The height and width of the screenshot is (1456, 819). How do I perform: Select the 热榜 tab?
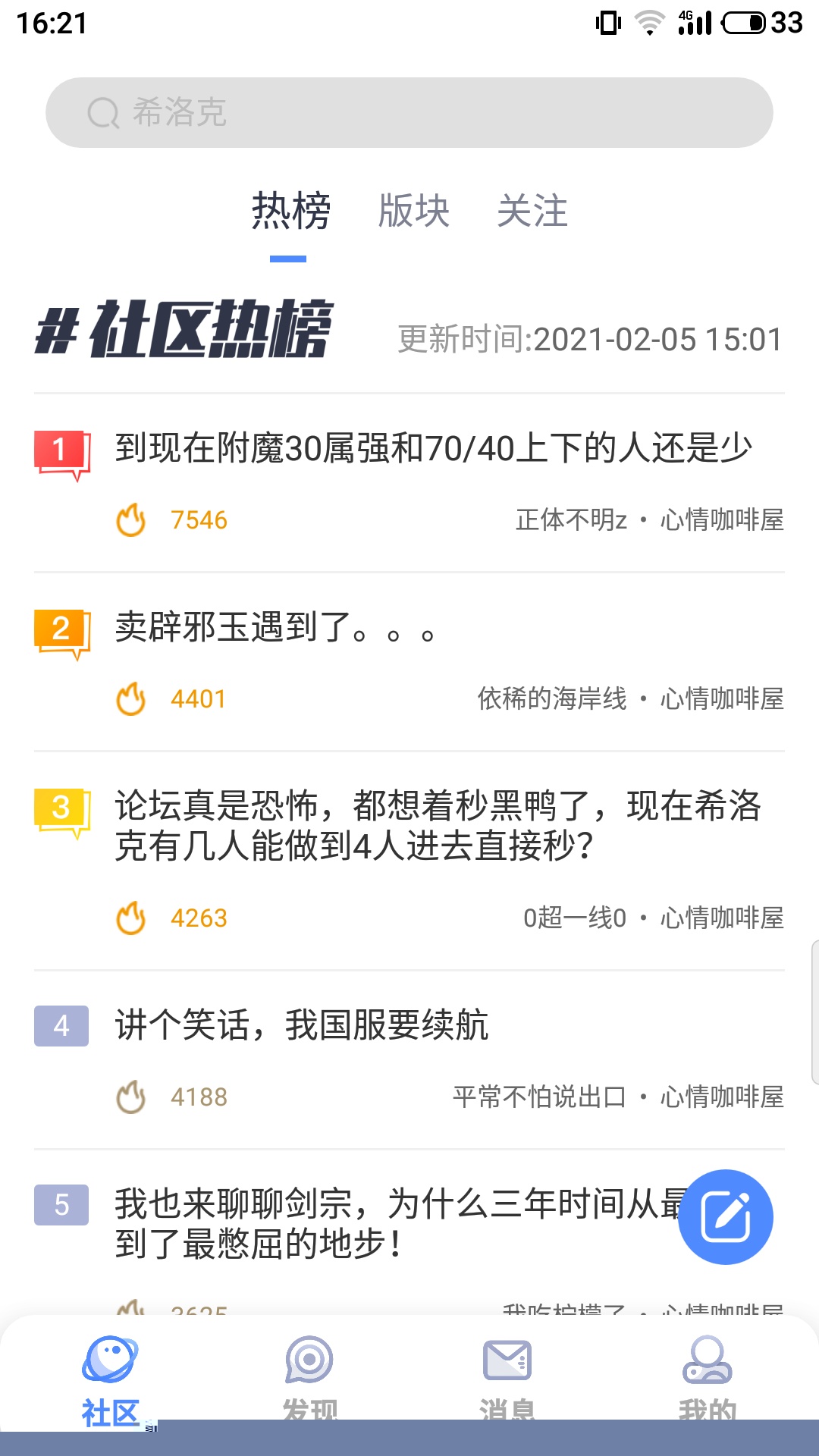point(290,211)
